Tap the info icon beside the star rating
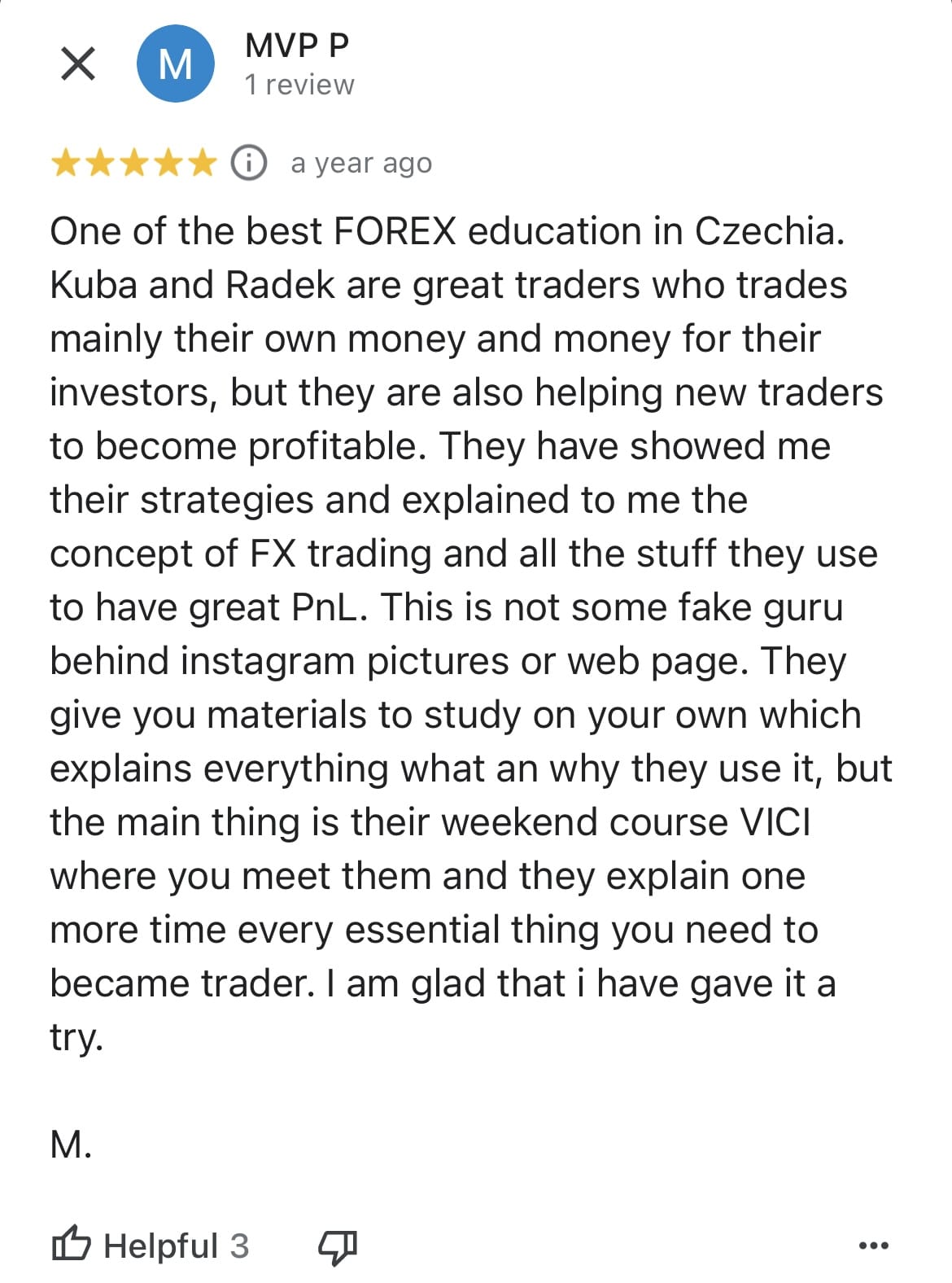 pos(249,163)
